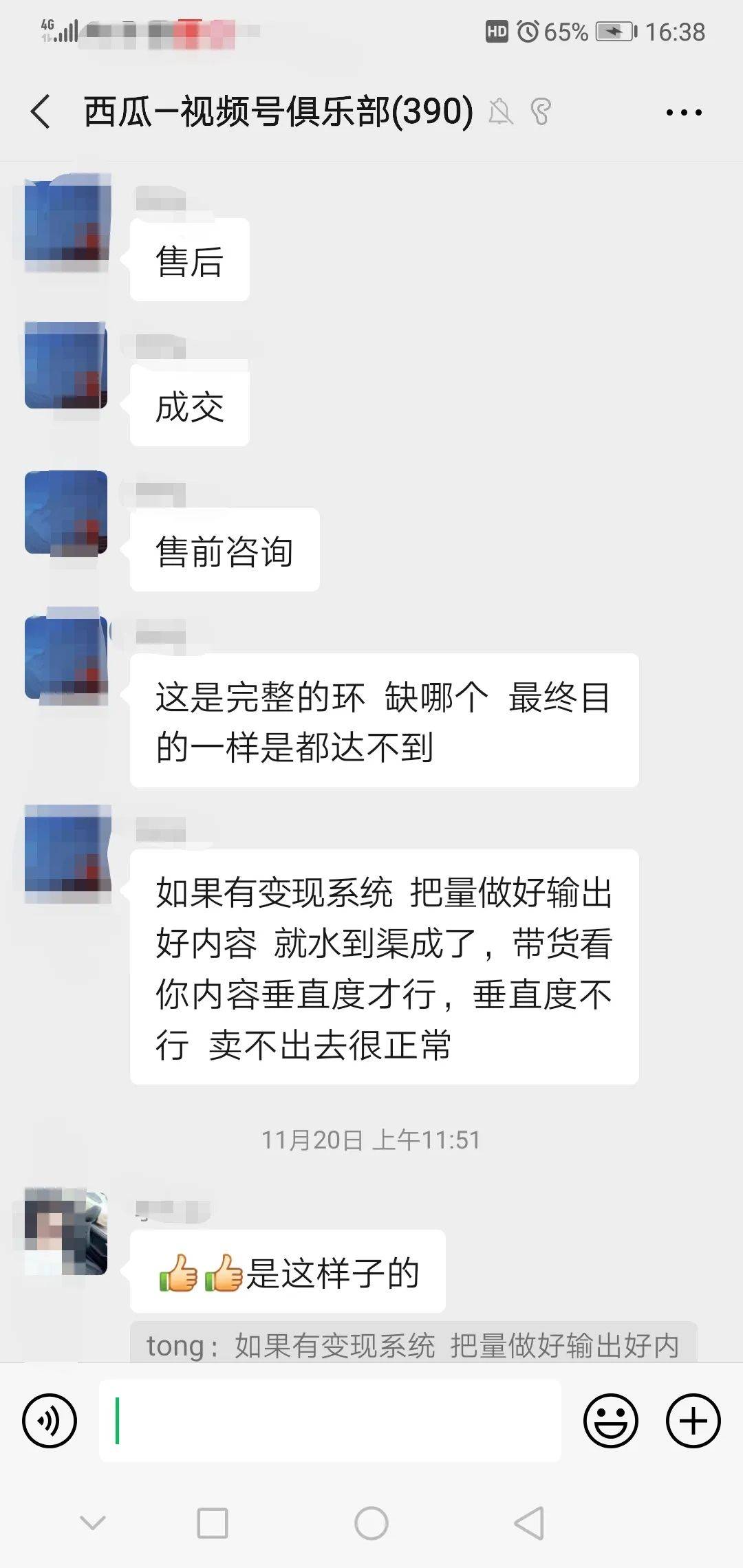
Task: Focus the message text field
Action: click(330, 1421)
